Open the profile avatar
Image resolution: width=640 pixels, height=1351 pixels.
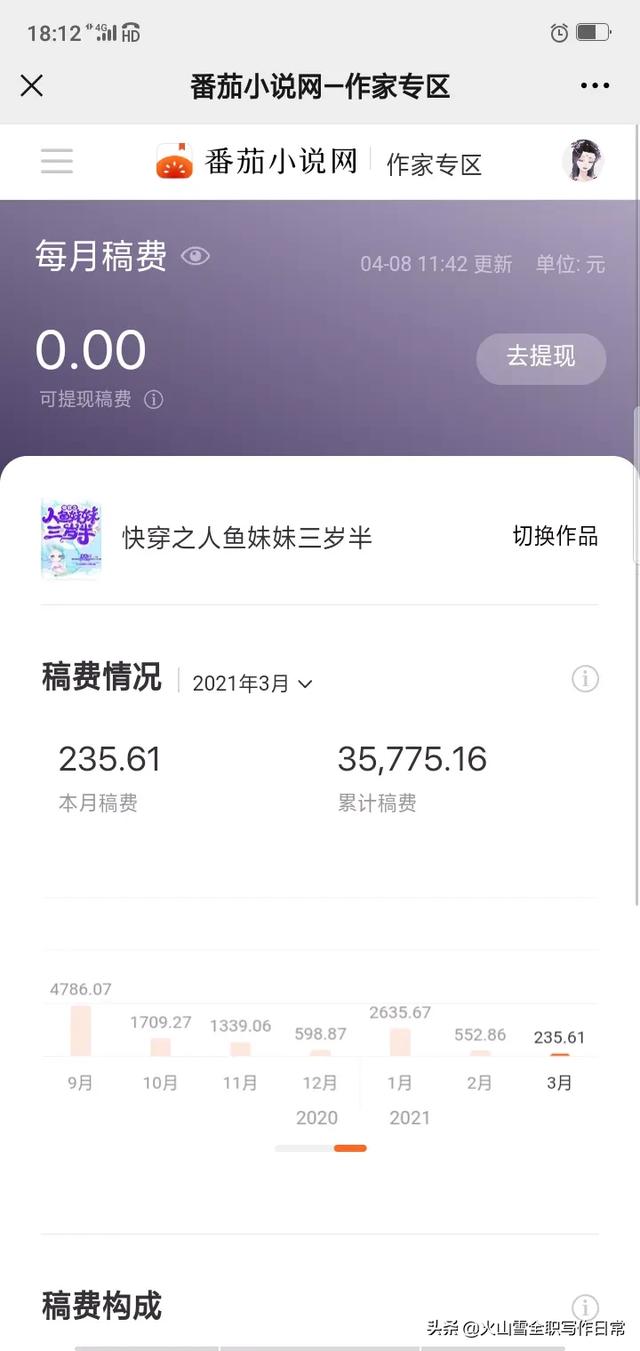pos(583,161)
